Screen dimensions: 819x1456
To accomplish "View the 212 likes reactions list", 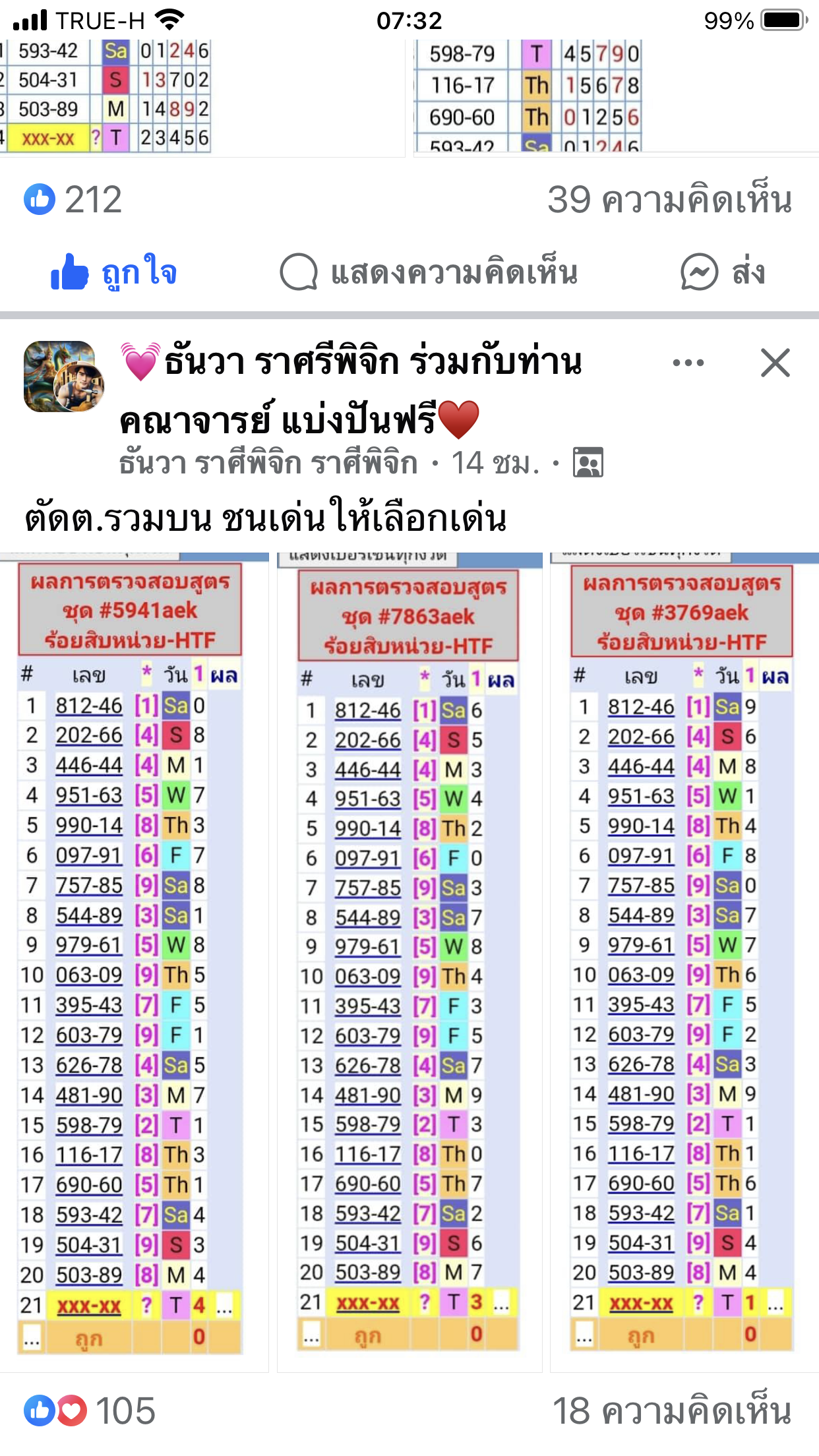I will coord(74,200).
